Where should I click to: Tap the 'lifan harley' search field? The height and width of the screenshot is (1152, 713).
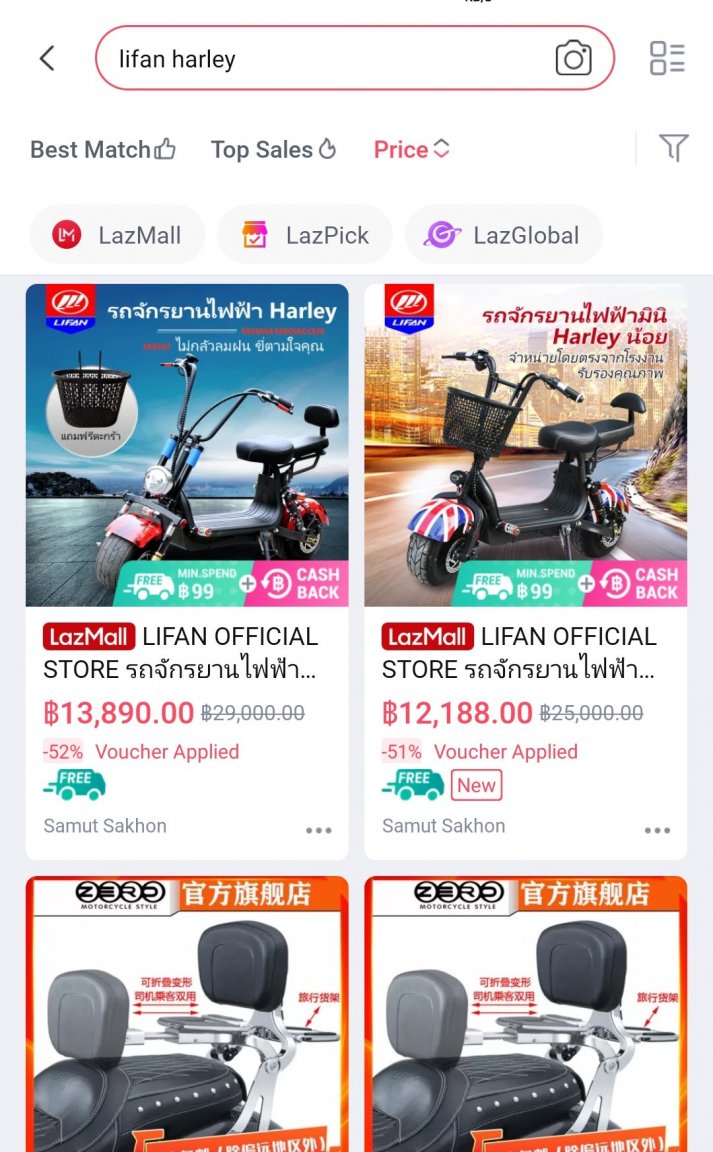pos(320,59)
